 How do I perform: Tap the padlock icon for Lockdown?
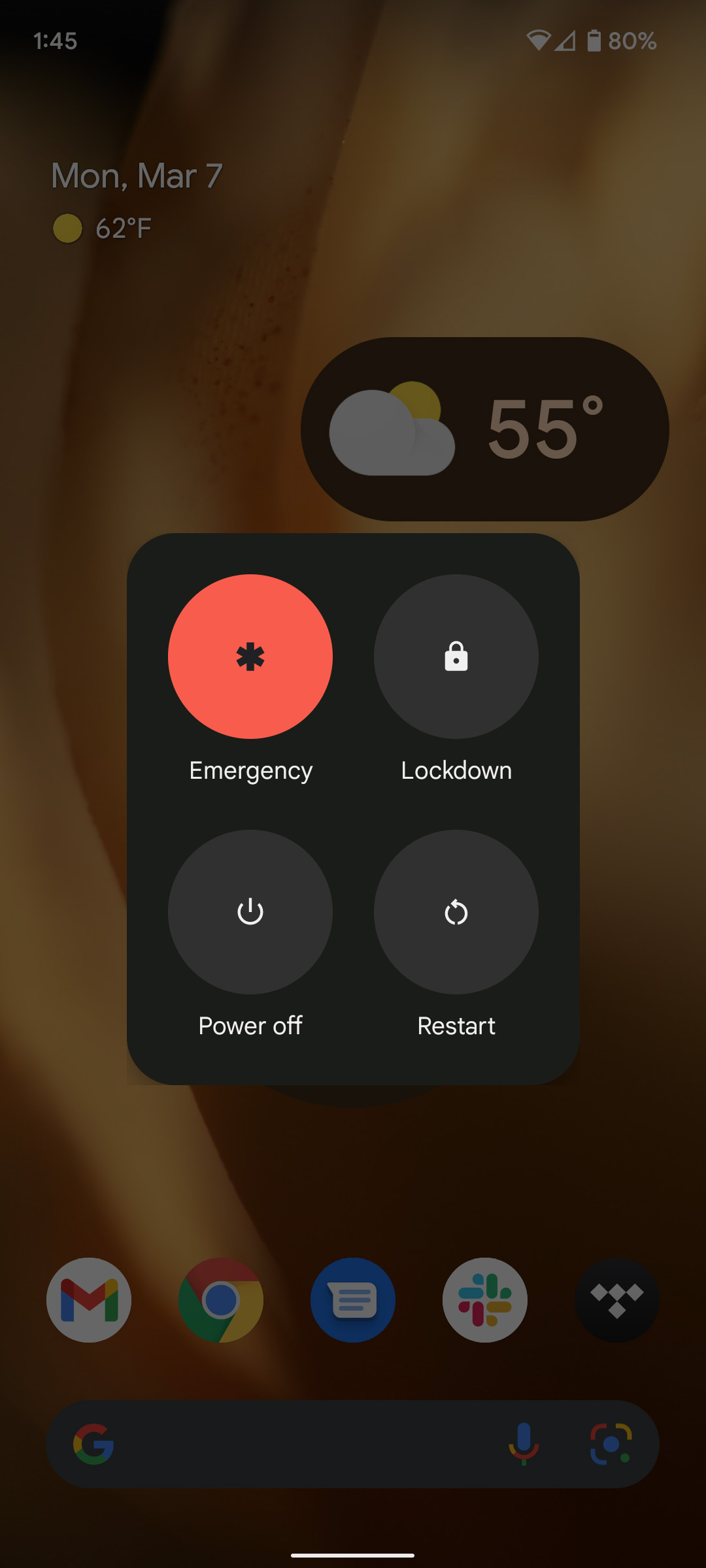tap(456, 657)
